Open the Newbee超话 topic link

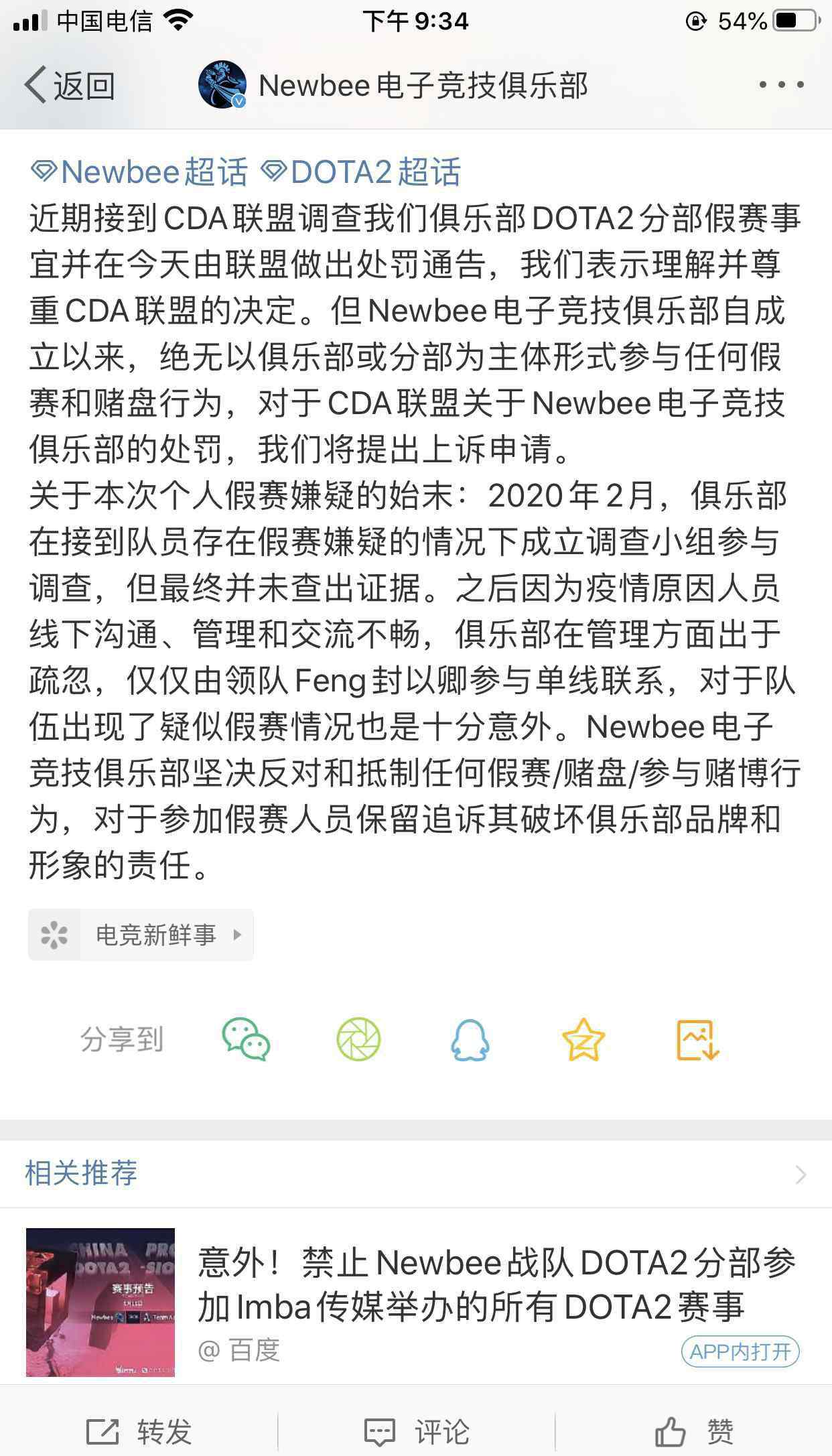tap(139, 172)
